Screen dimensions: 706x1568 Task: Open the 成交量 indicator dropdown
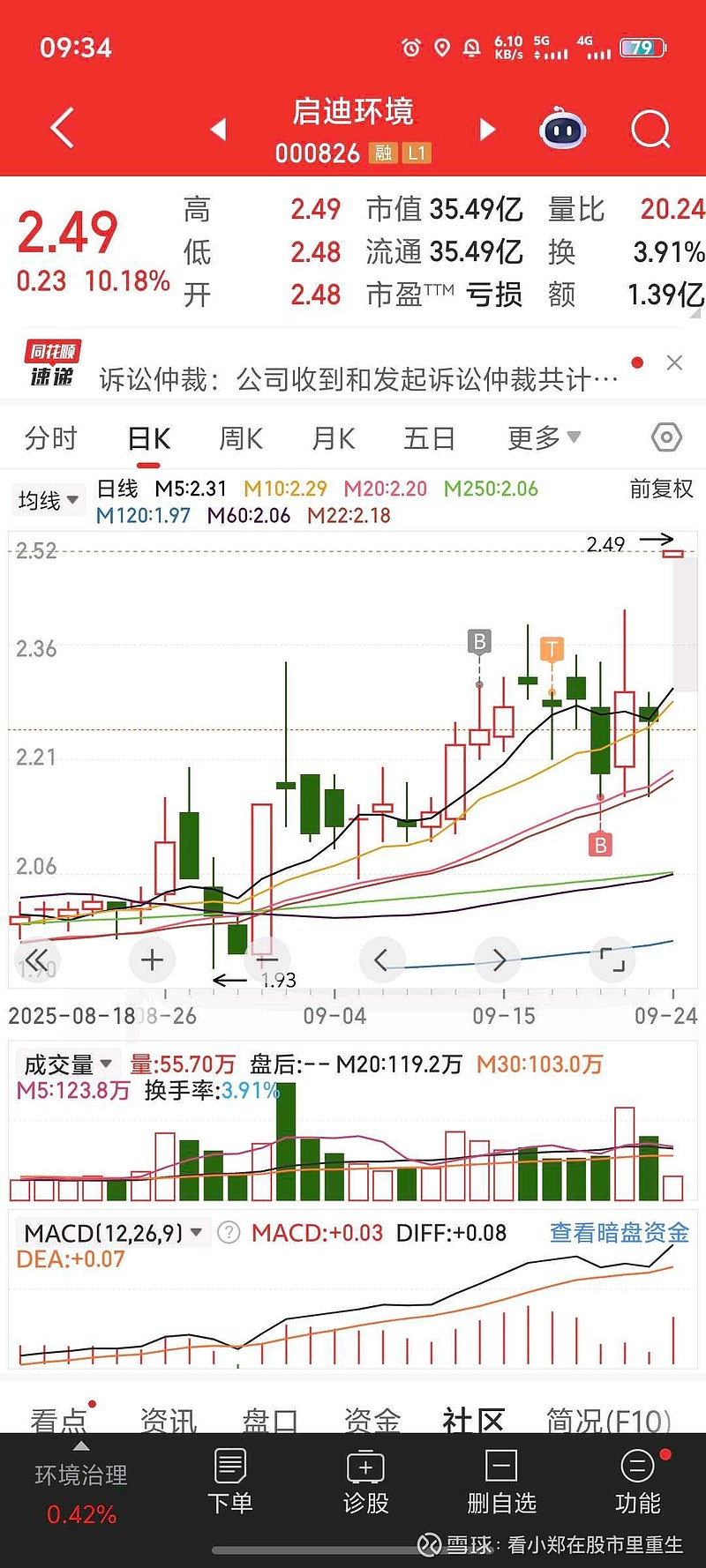[x=68, y=1064]
